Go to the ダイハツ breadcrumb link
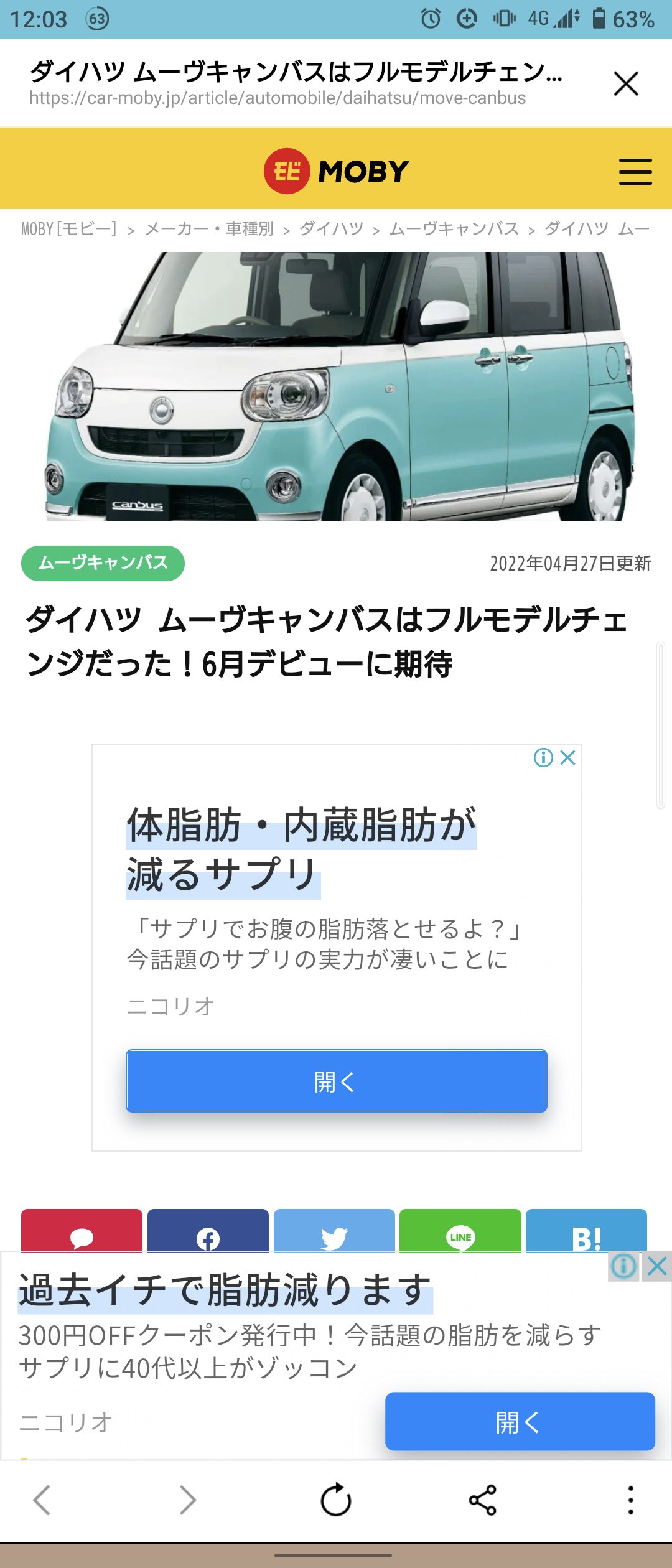Screen dimensions: 672x1568 [332, 229]
